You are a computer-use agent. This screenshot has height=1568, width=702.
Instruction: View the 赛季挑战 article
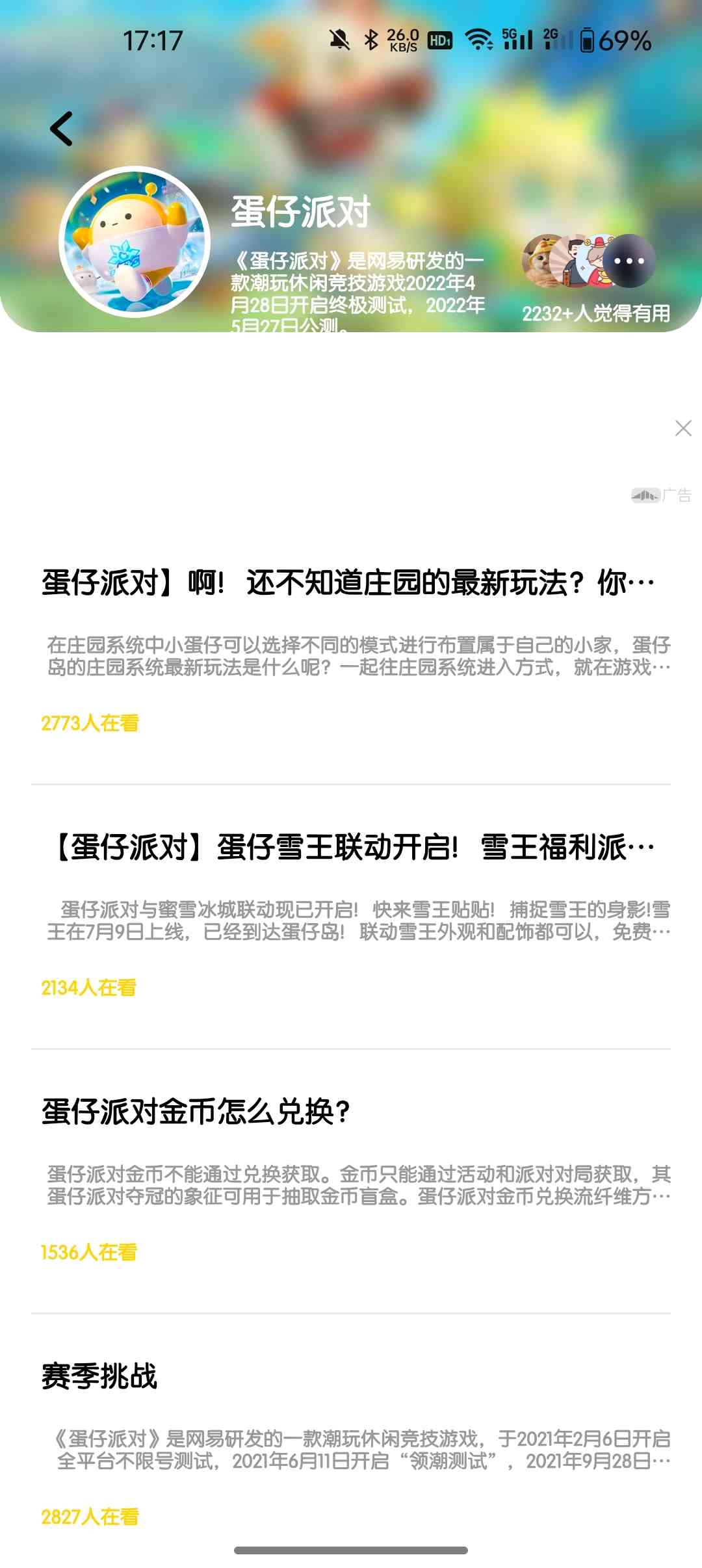[99, 1377]
